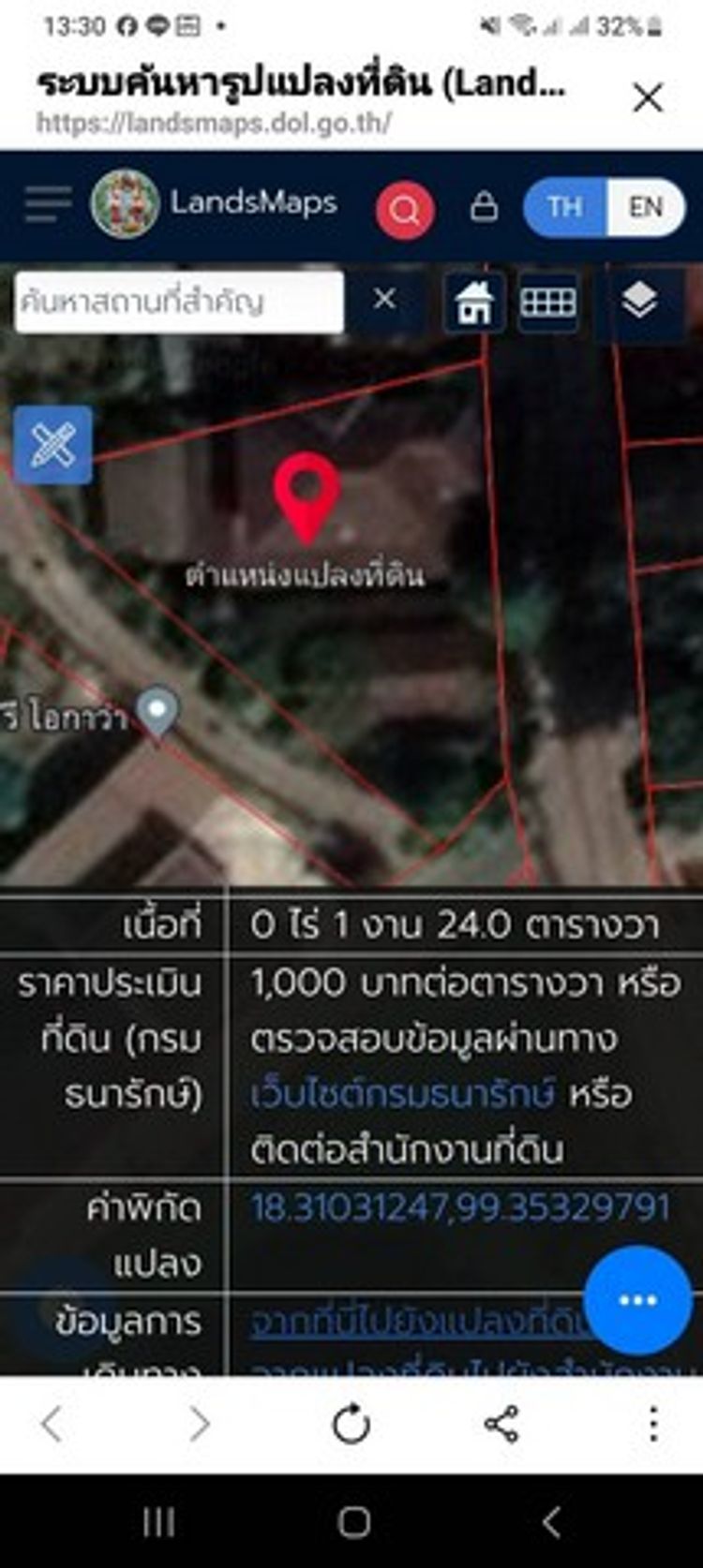This screenshot has height=1568, width=703.
Task: Open the เว็บไซต์กรมธนารักษ์ link
Action: [x=403, y=1094]
